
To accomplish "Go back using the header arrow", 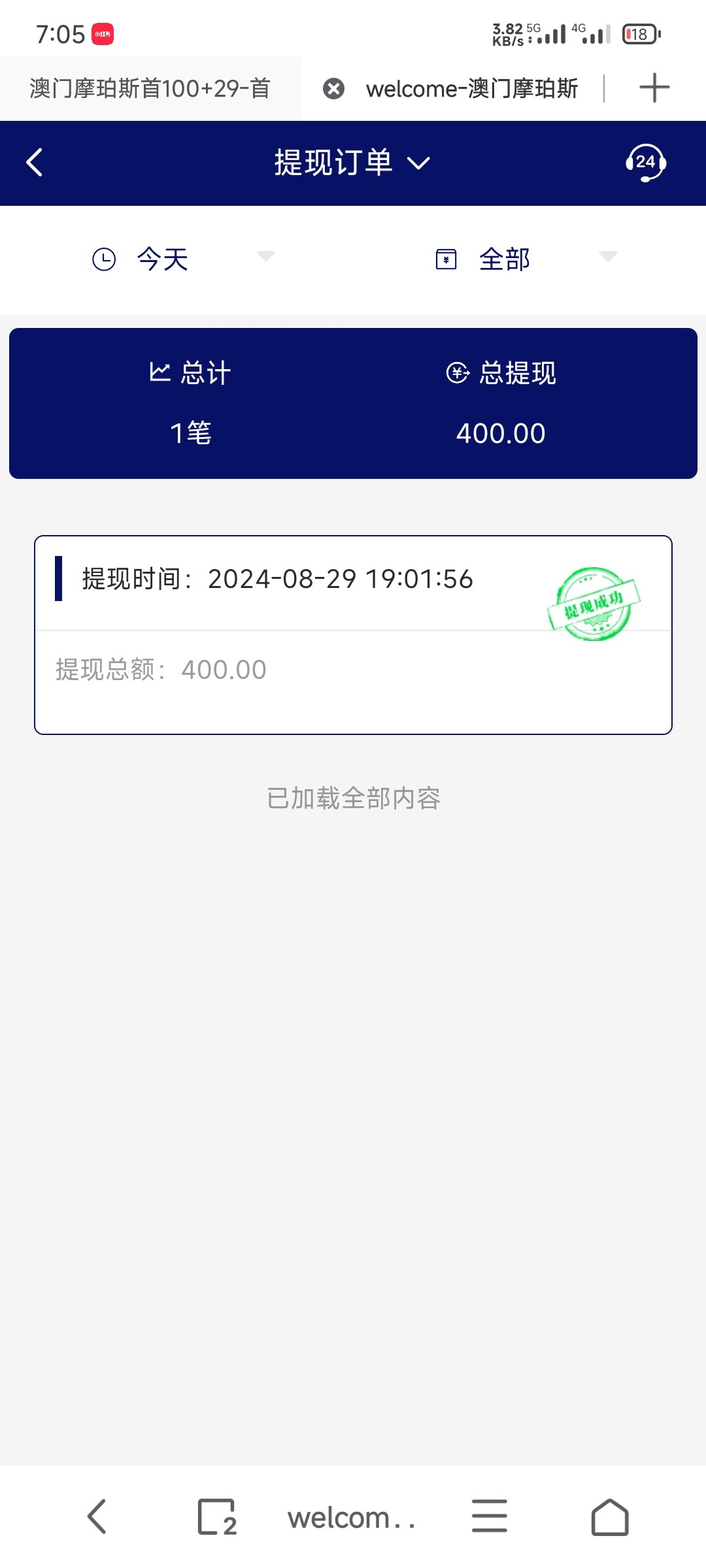I will [x=35, y=163].
